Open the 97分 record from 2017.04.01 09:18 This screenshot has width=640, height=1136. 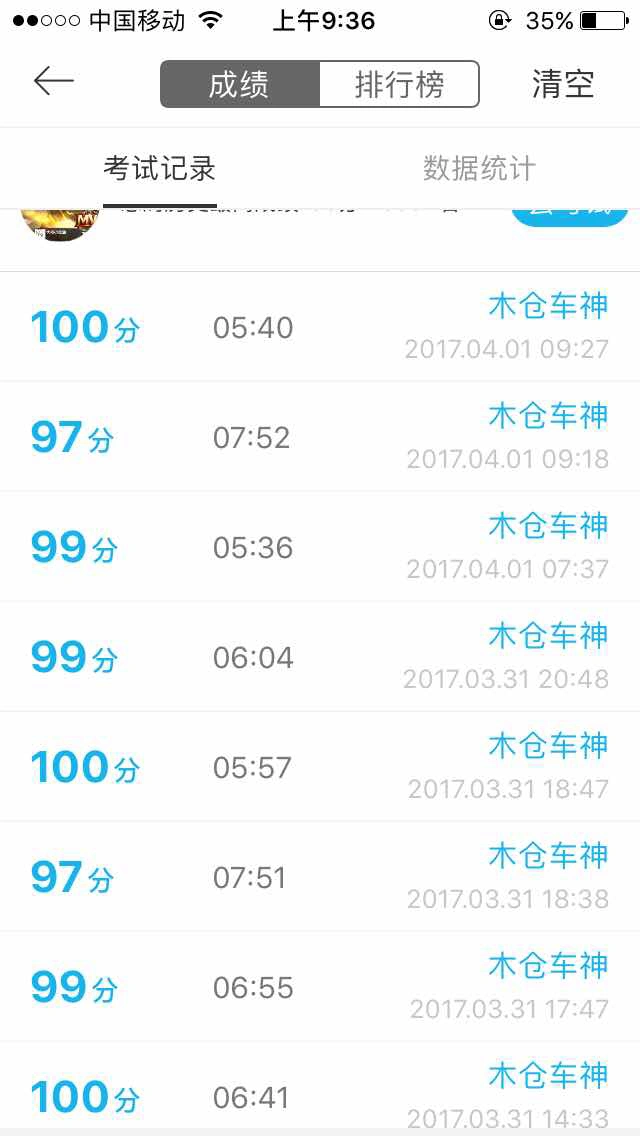pyautogui.click(x=320, y=436)
